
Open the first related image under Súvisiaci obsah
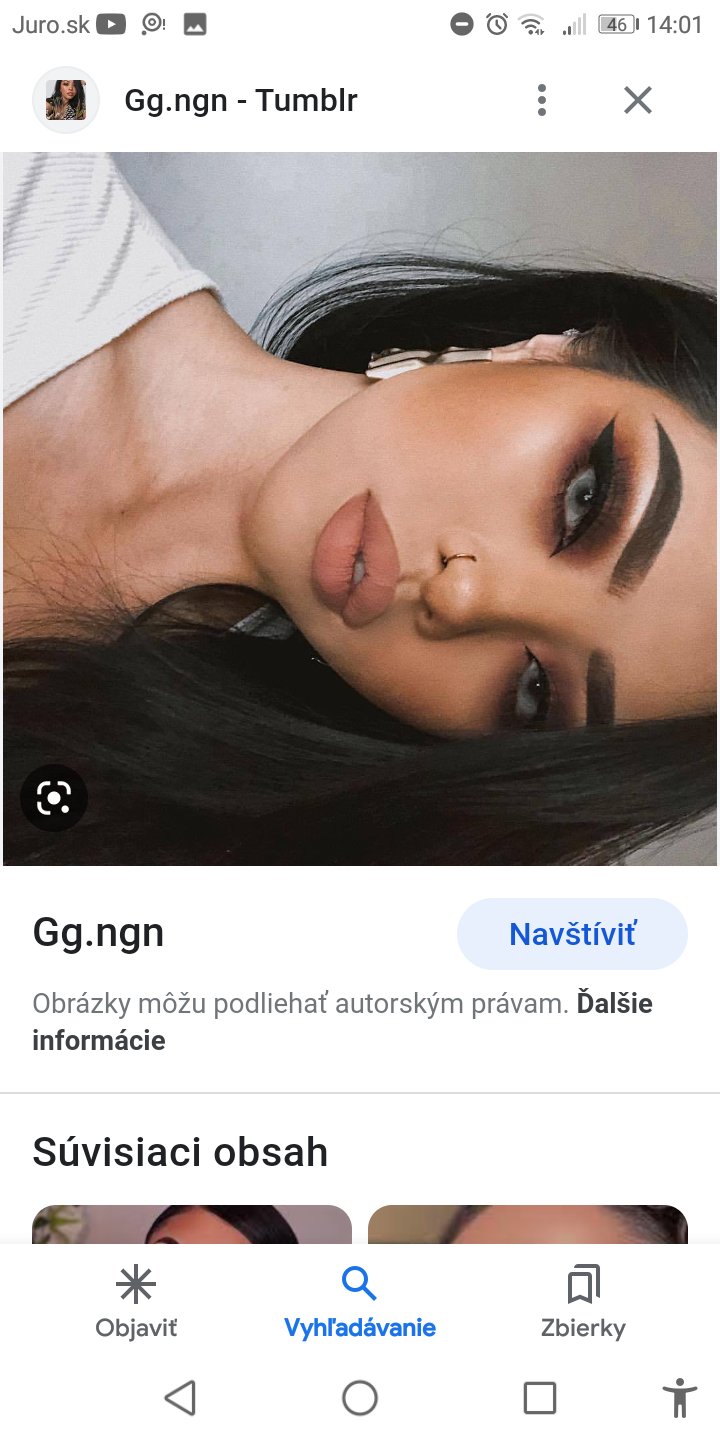(192, 1225)
